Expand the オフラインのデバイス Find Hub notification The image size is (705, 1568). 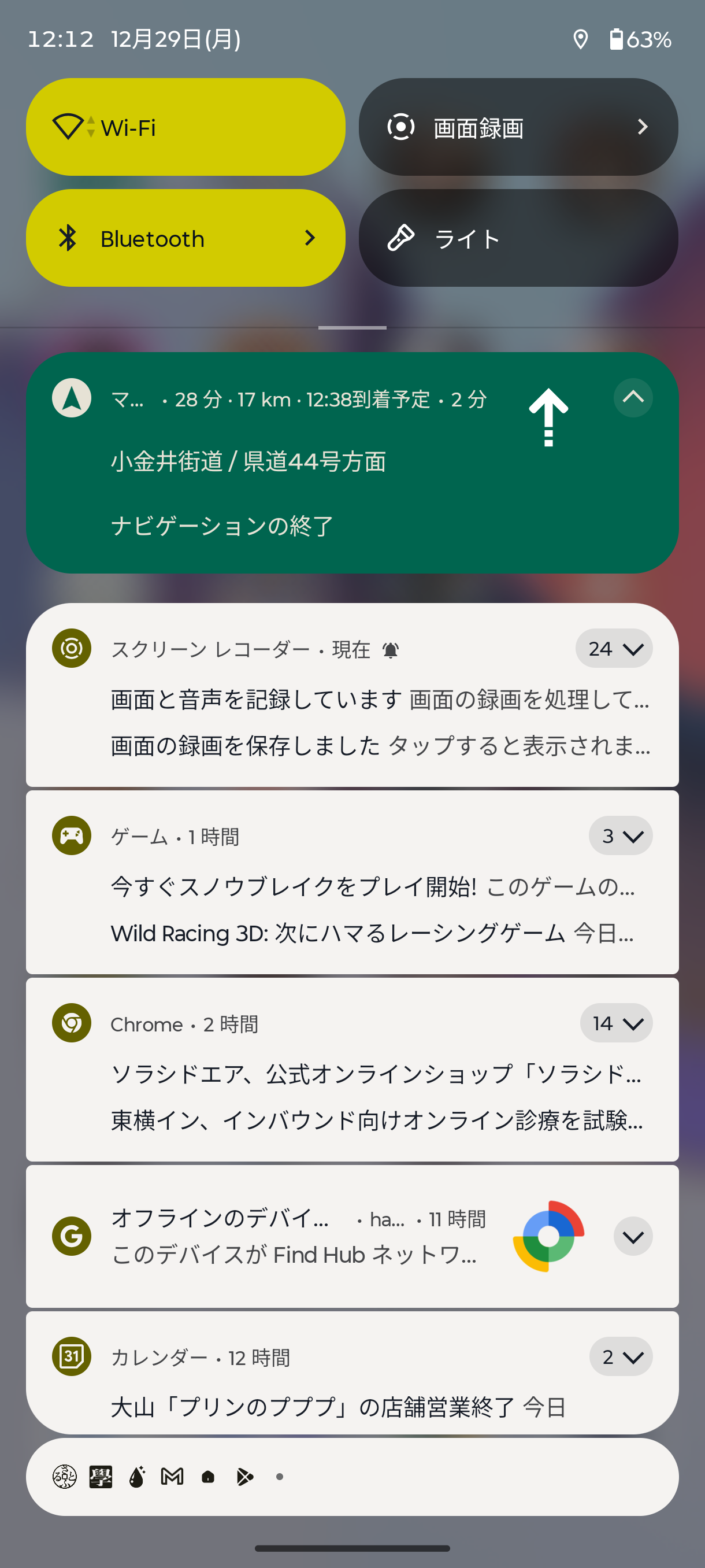tap(633, 1236)
